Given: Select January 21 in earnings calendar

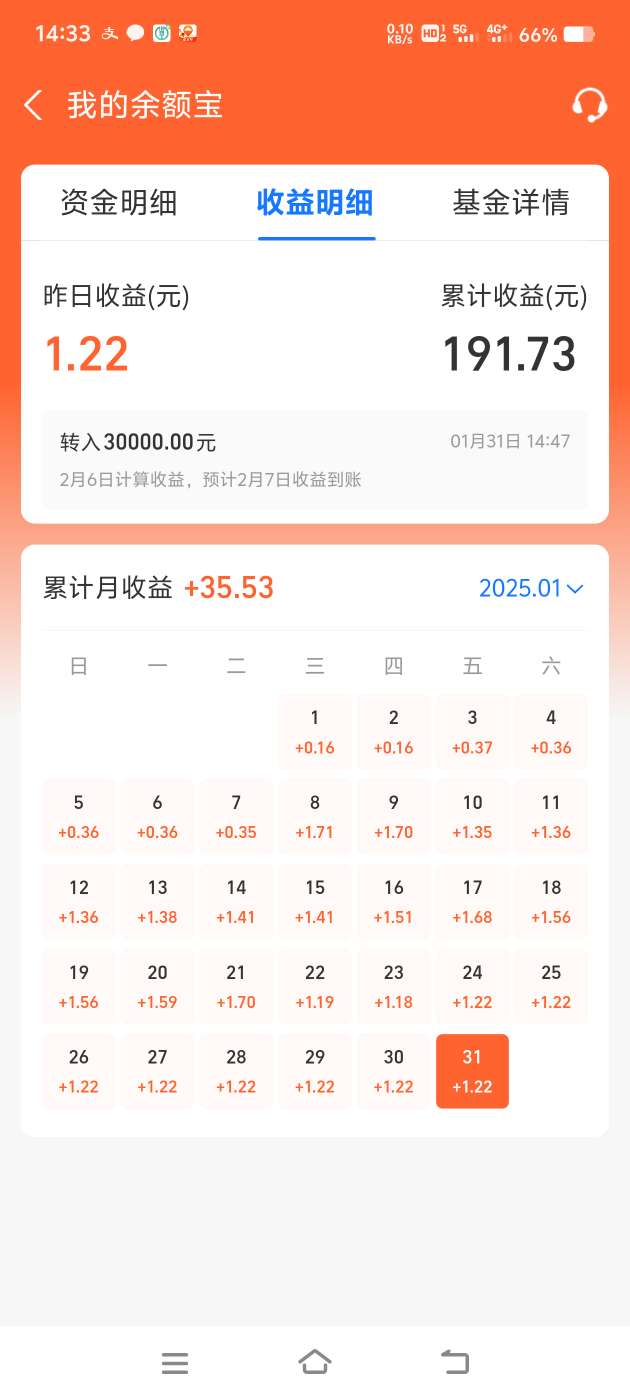Looking at the screenshot, I should pyautogui.click(x=236, y=985).
